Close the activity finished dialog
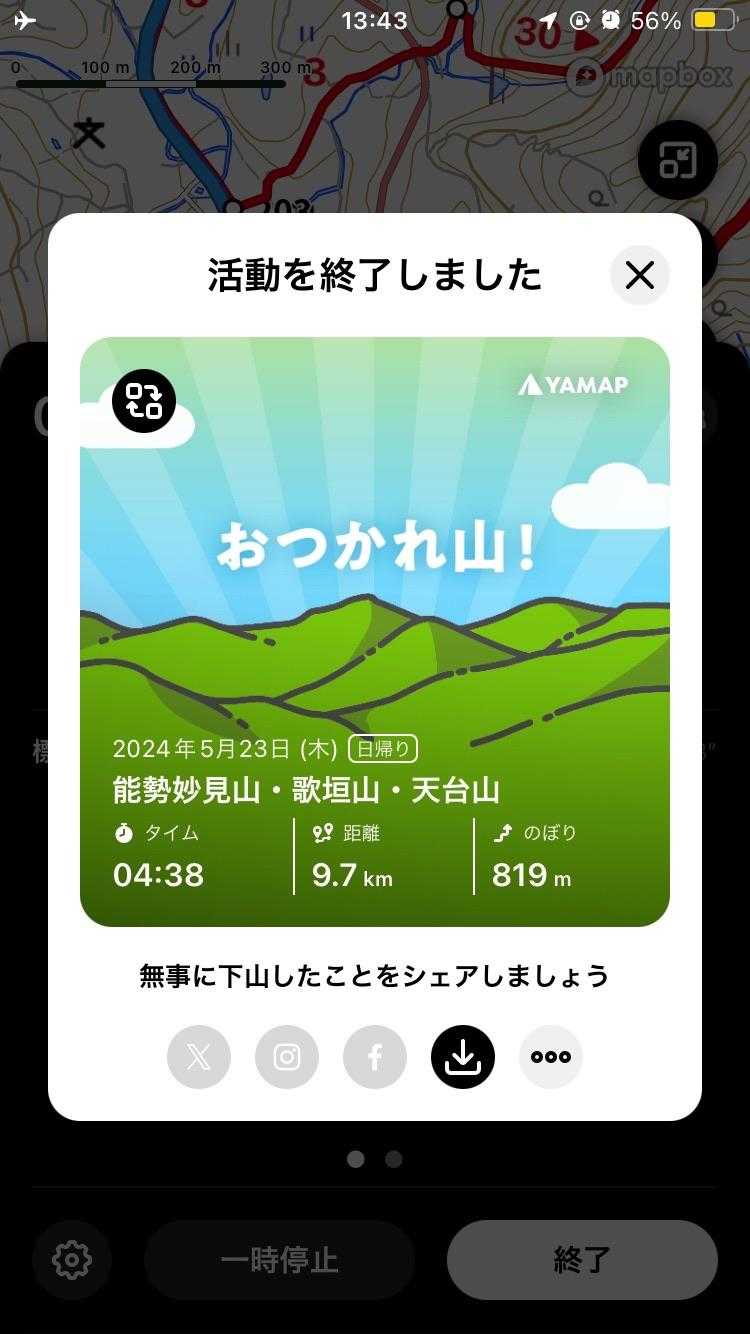Viewport: 750px width, 1334px height. pos(639,275)
